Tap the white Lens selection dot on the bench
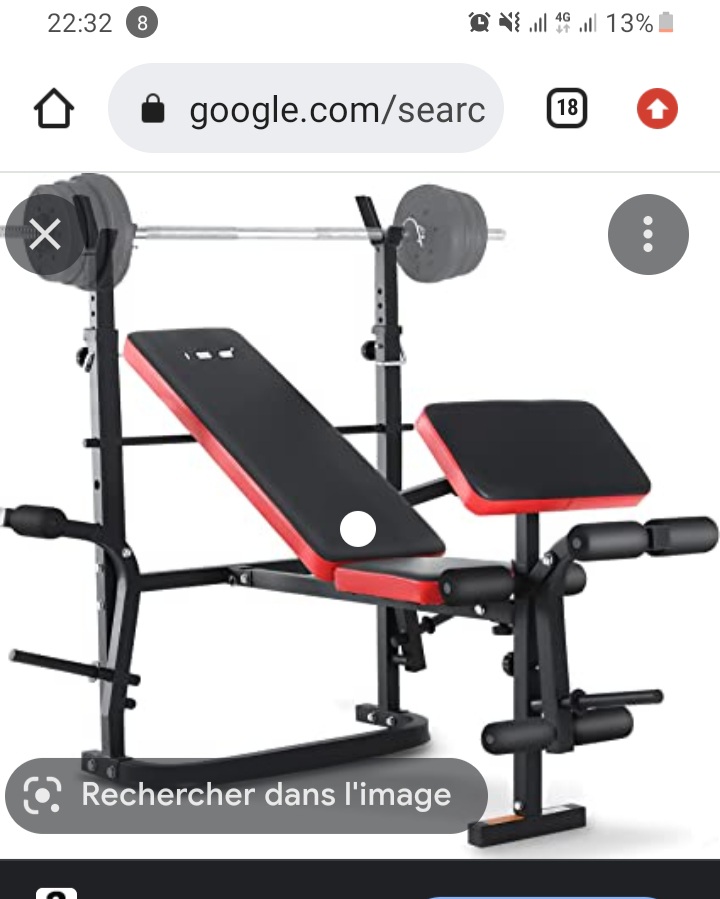 pyautogui.click(x=358, y=528)
